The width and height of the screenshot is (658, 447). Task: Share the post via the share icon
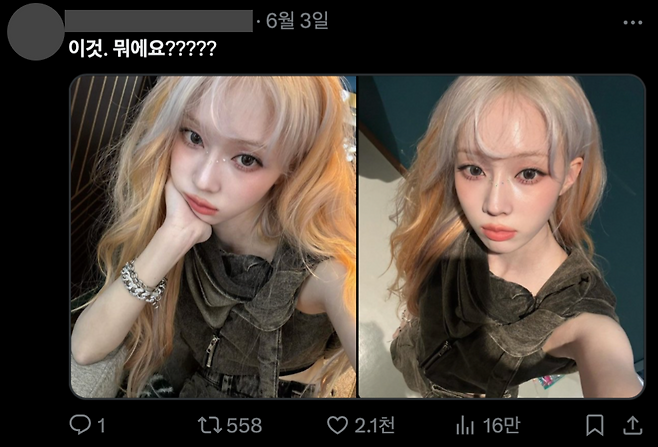(632, 425)
